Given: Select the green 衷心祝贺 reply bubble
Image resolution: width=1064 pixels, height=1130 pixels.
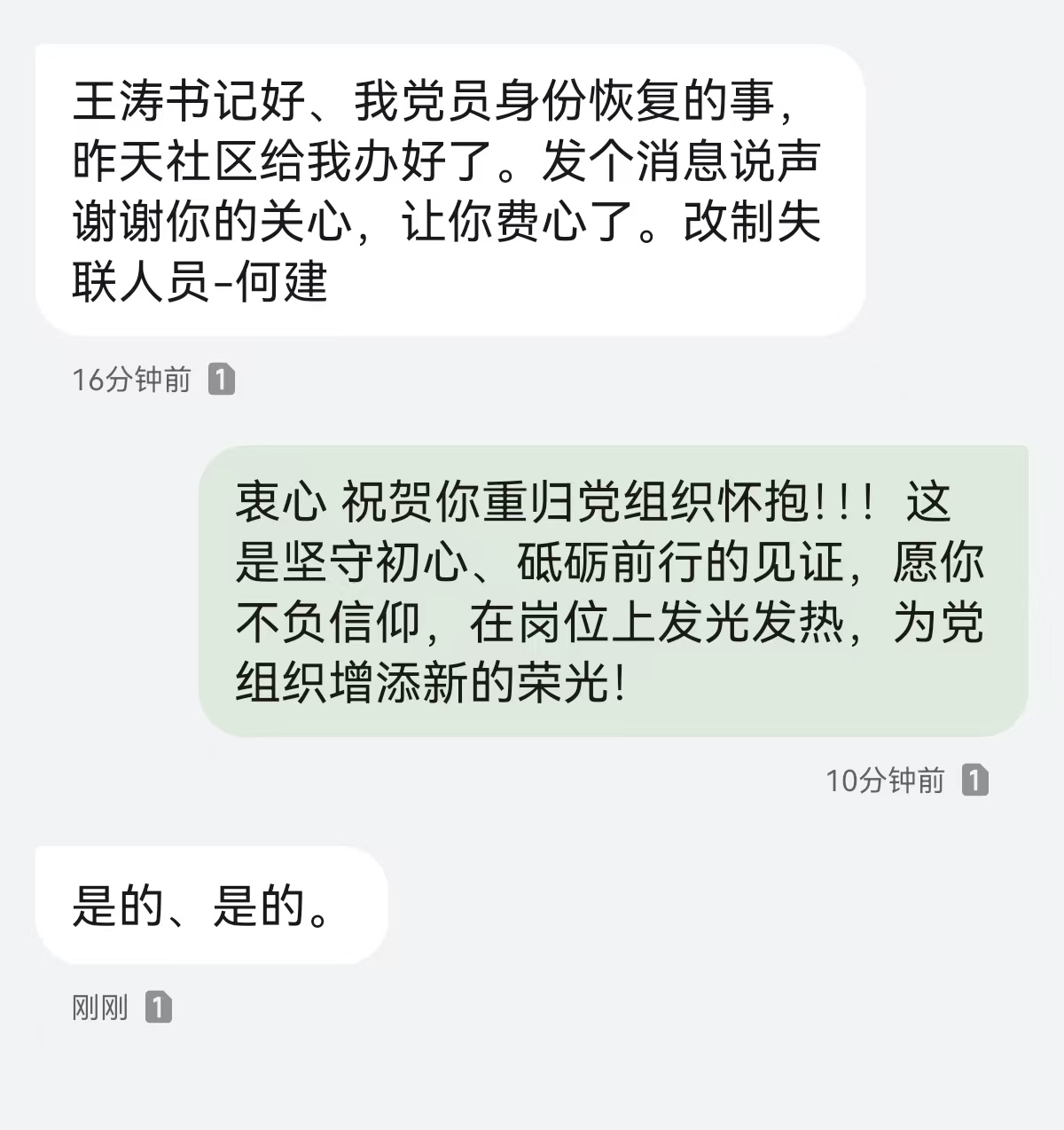Looking at the screenshot, I should [612, 591].
